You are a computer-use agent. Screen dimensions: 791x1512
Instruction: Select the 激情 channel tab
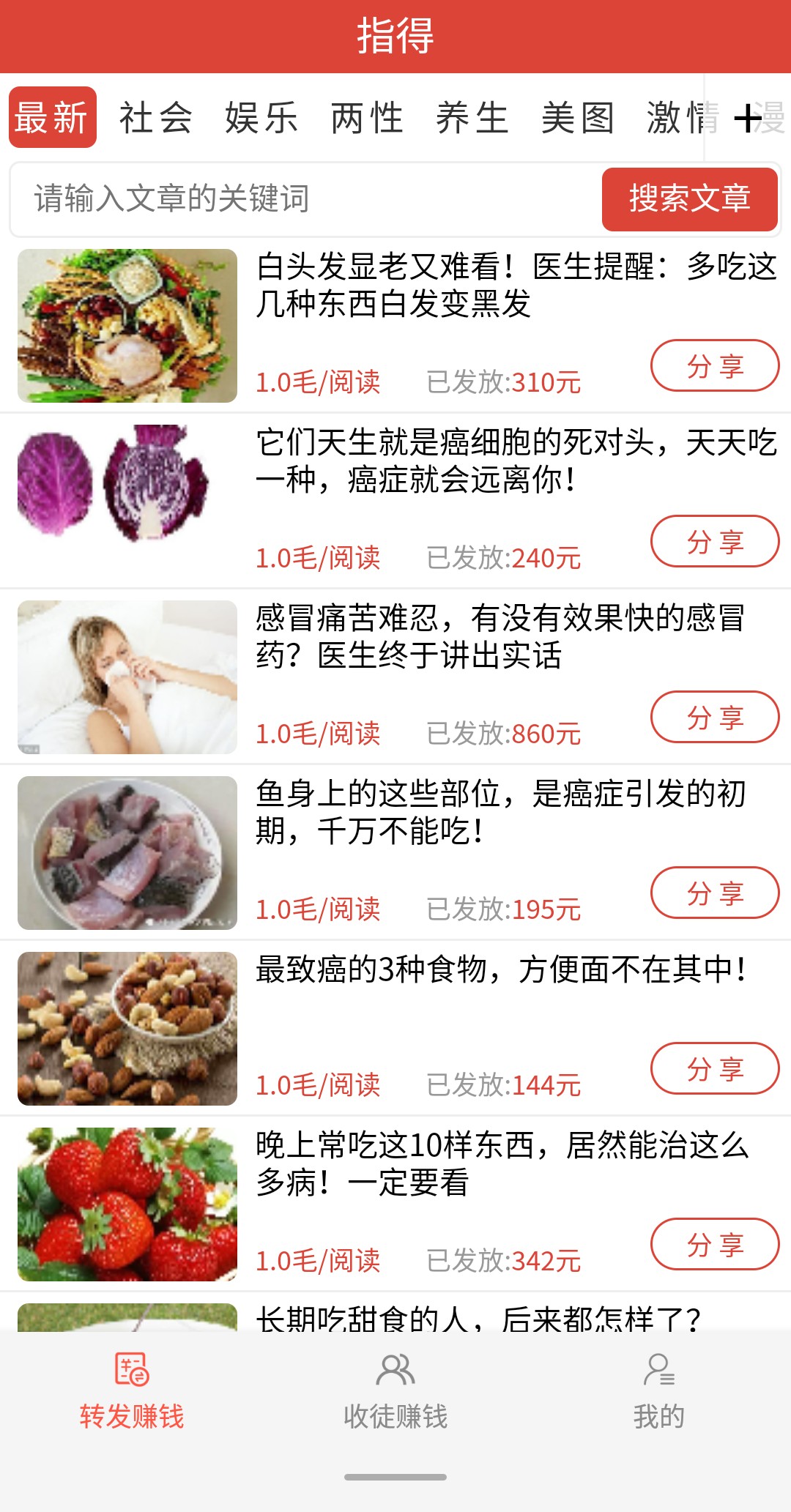click(680, 119)
